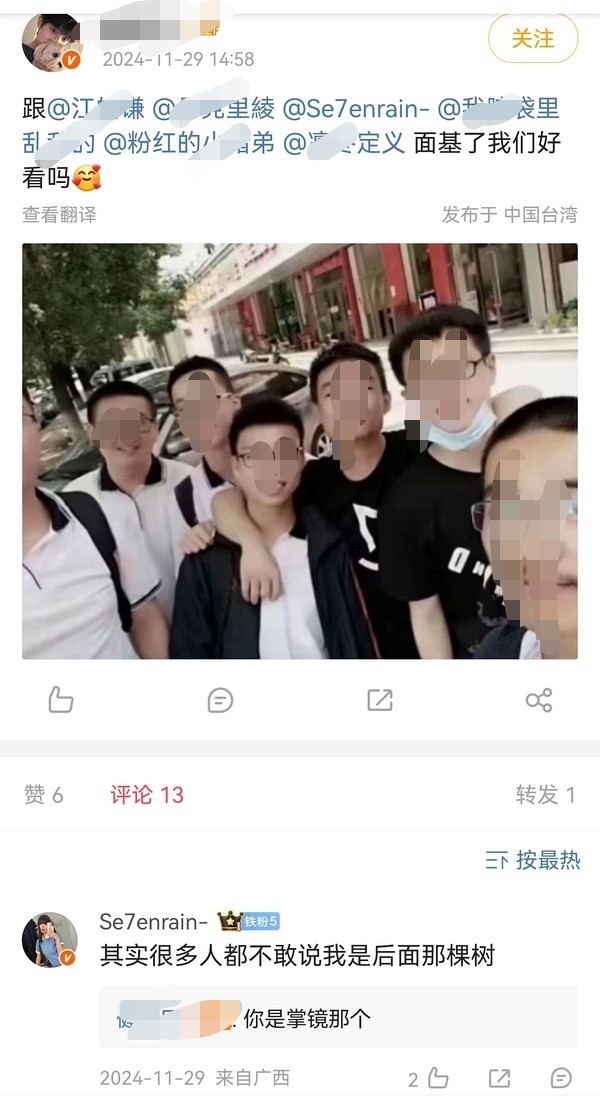Viewport: 600px width, 1105px height.
Task: Select the 评论 13 tab
Action: pos(147,795)
